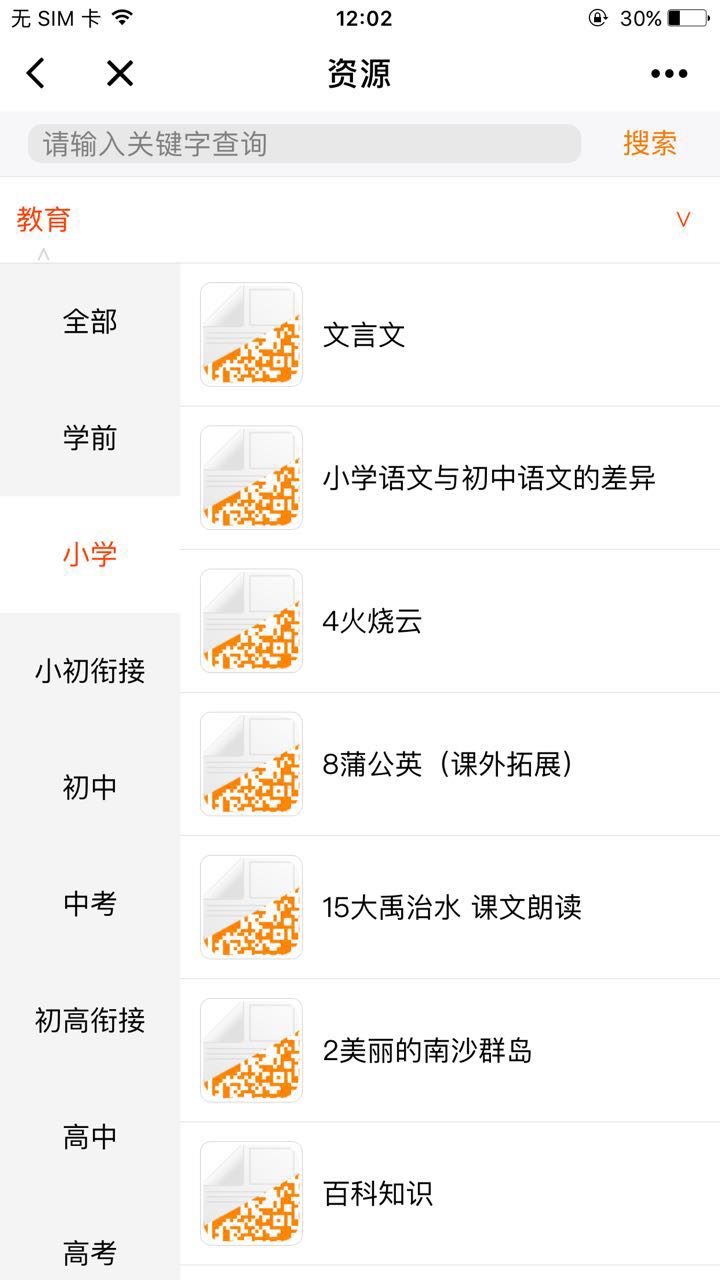Switch to the 初中 category
The width and height of the screenshot is (720, 1280).
(90, 788)
